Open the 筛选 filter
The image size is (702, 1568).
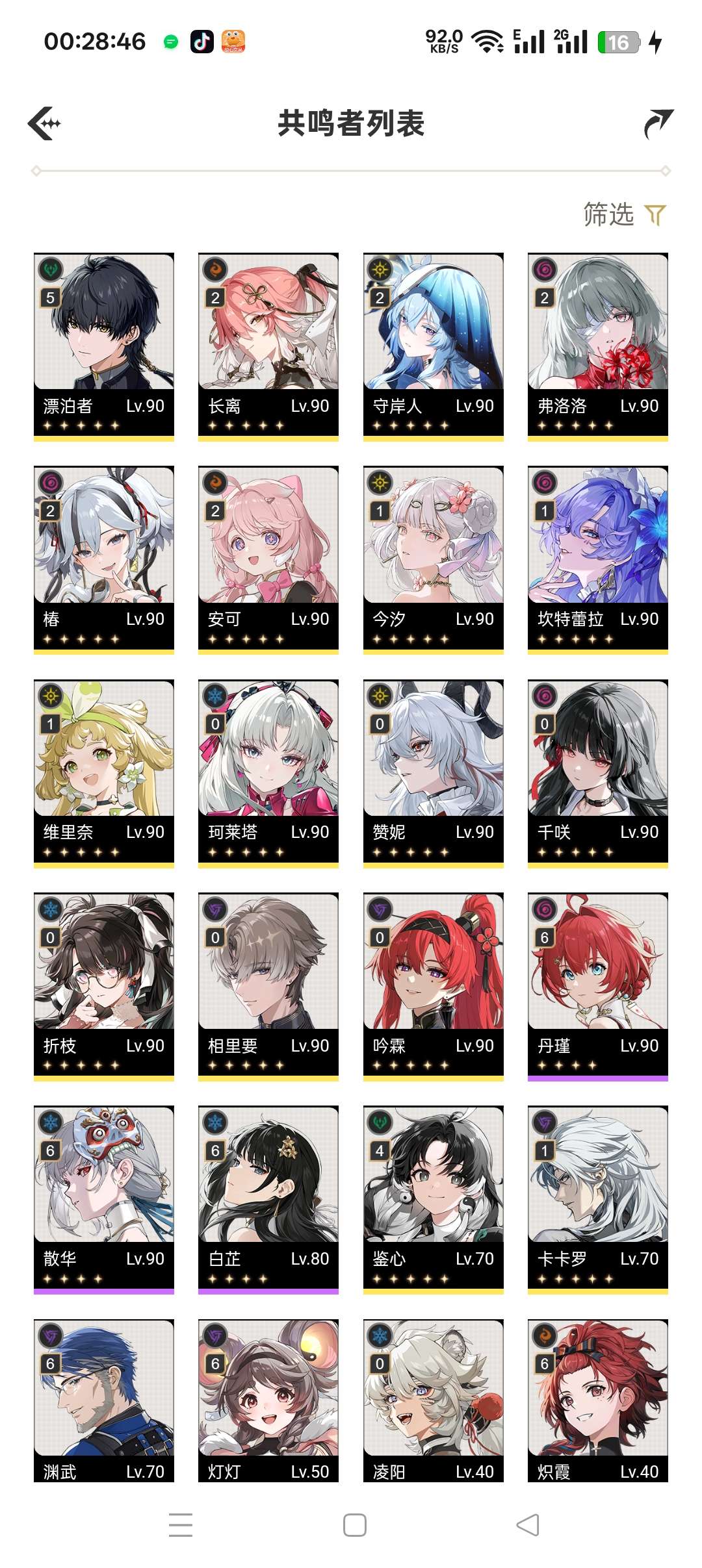tap(625, 214)
